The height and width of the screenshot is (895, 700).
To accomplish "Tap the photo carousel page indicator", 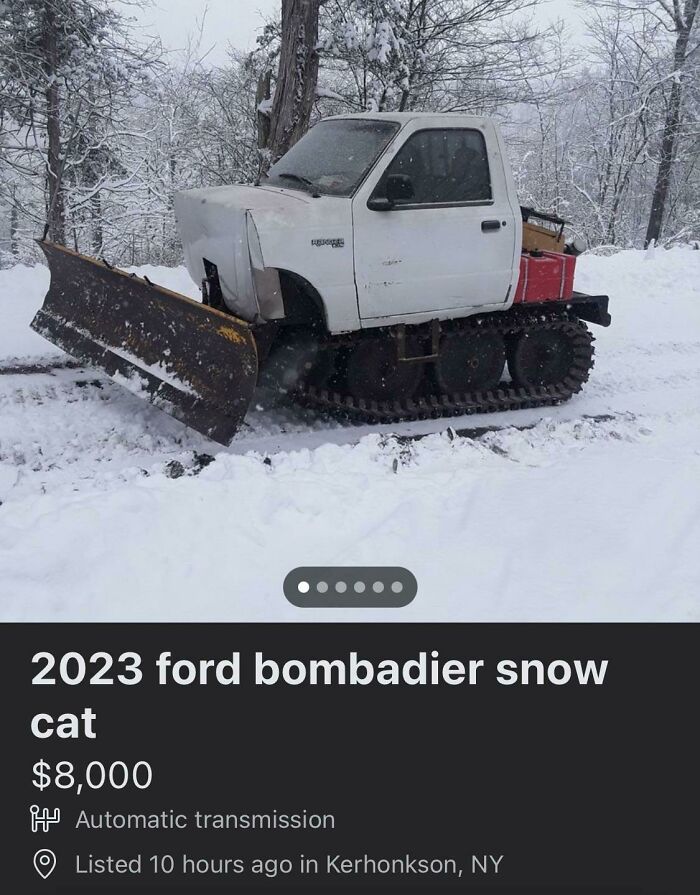I will (x=350, y=587).
